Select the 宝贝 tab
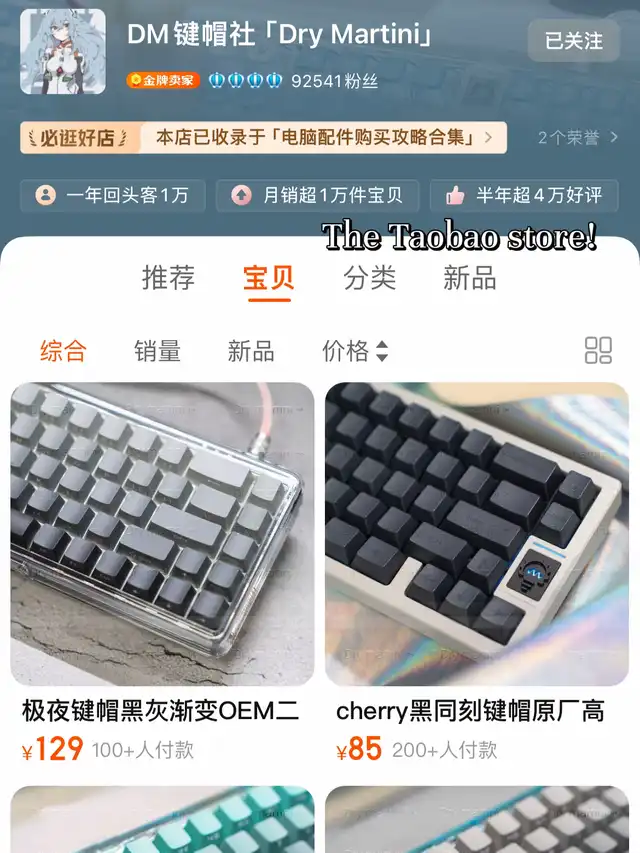The height and width of the screenshot is (853, 640). tap(269, 277)
